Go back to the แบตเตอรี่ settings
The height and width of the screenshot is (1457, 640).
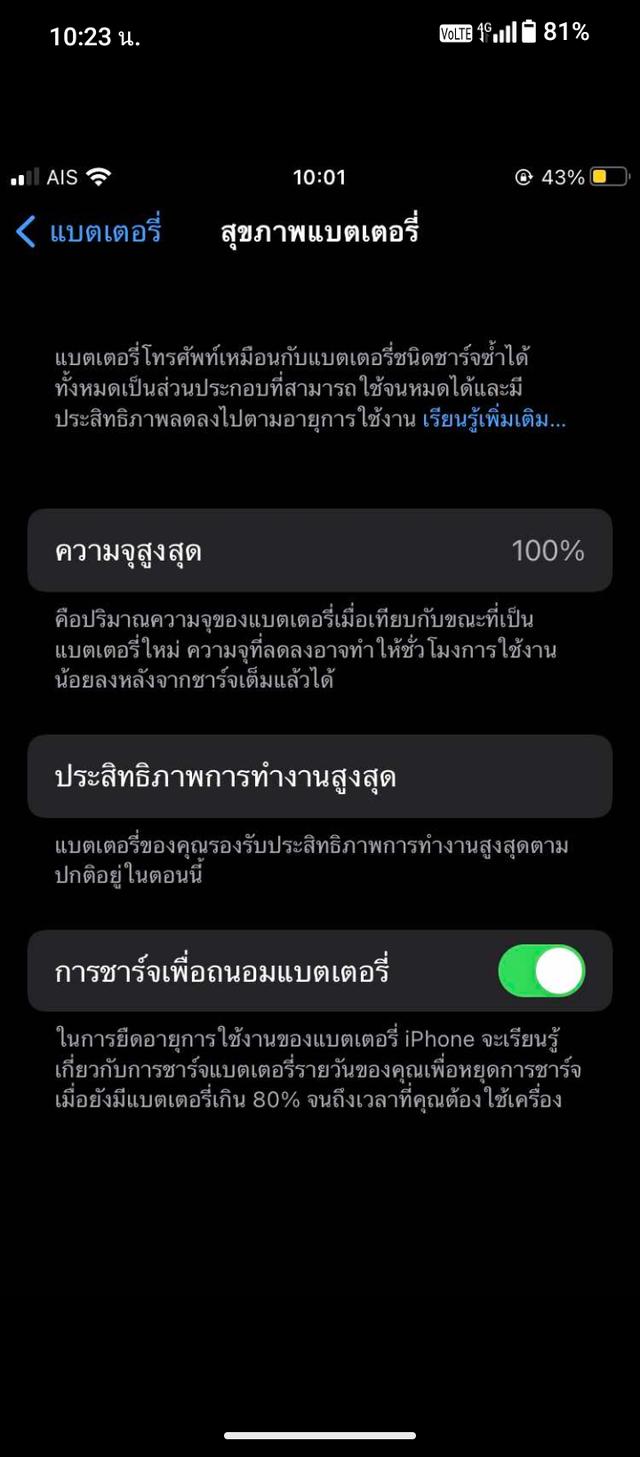pyautogui.click(x=88, y=232)
